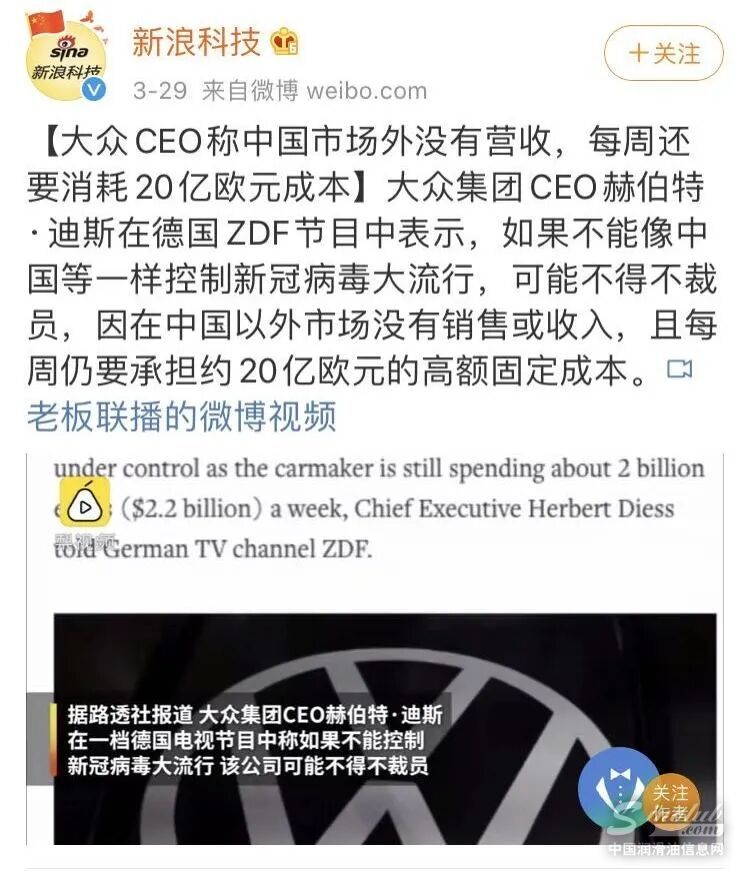Open the 新浪科技 profile avatar
The height and width of the screenshot is (872, 750).
66,56
